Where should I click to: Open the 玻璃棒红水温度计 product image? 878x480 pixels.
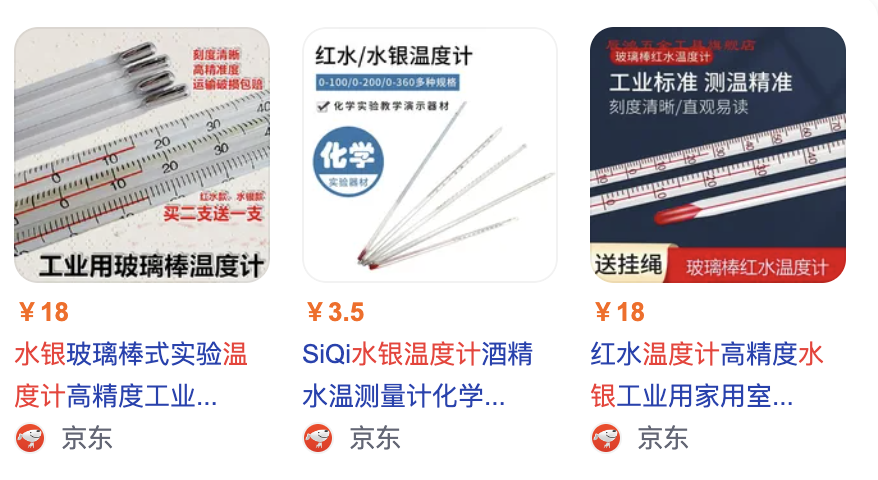coord(718,155)
